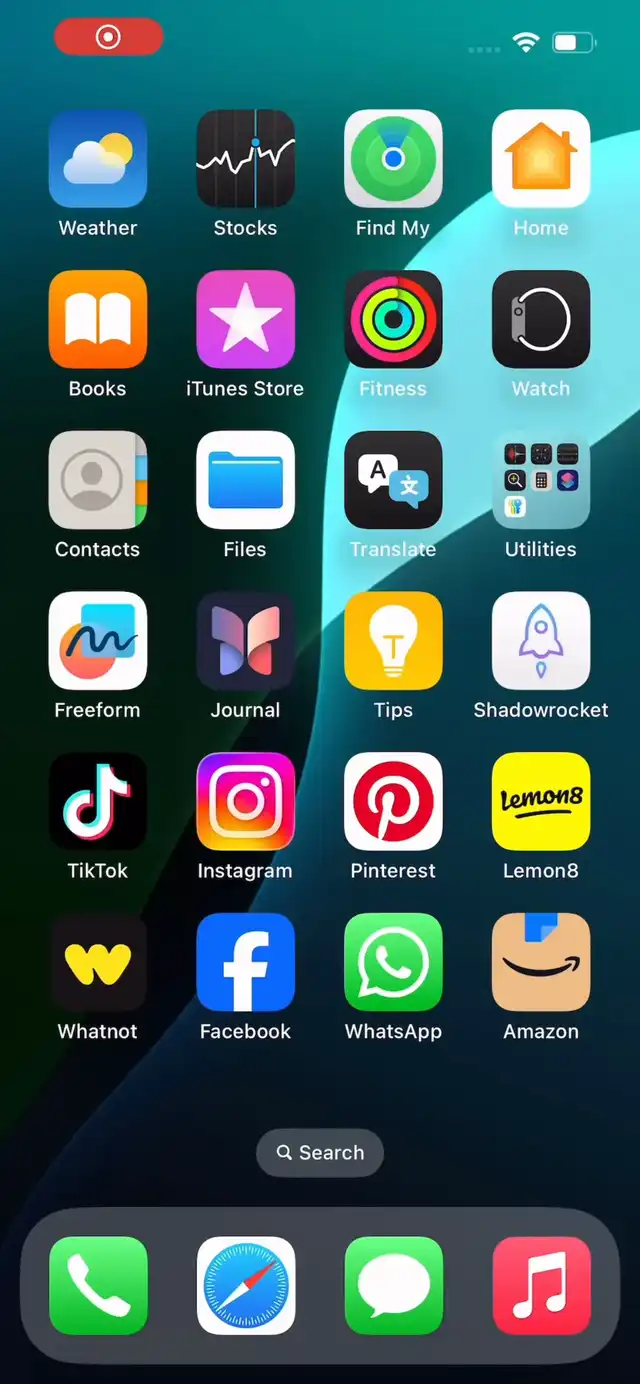Launch Instagram

point(245,802)
